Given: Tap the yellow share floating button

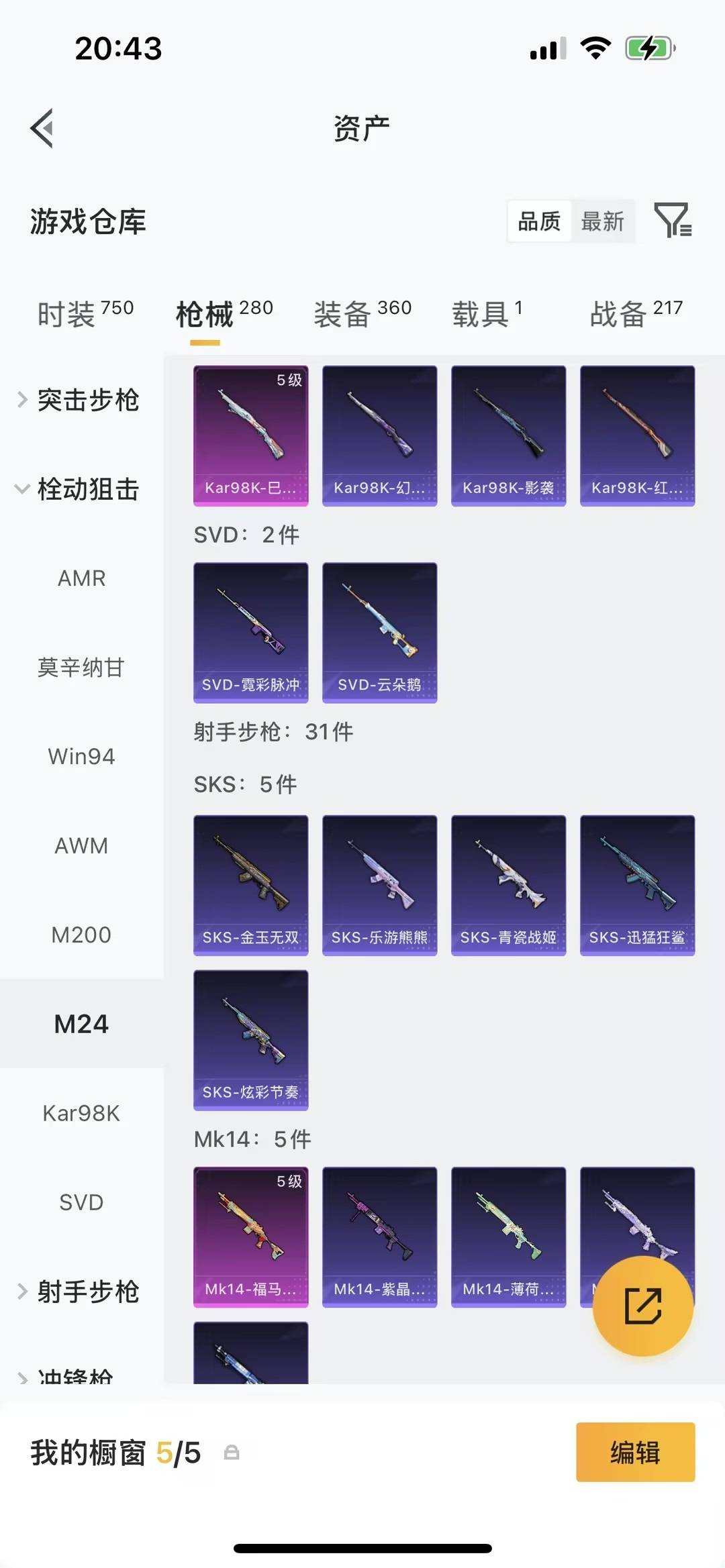Looking at the screenshot, I should tap(642, 1304).
